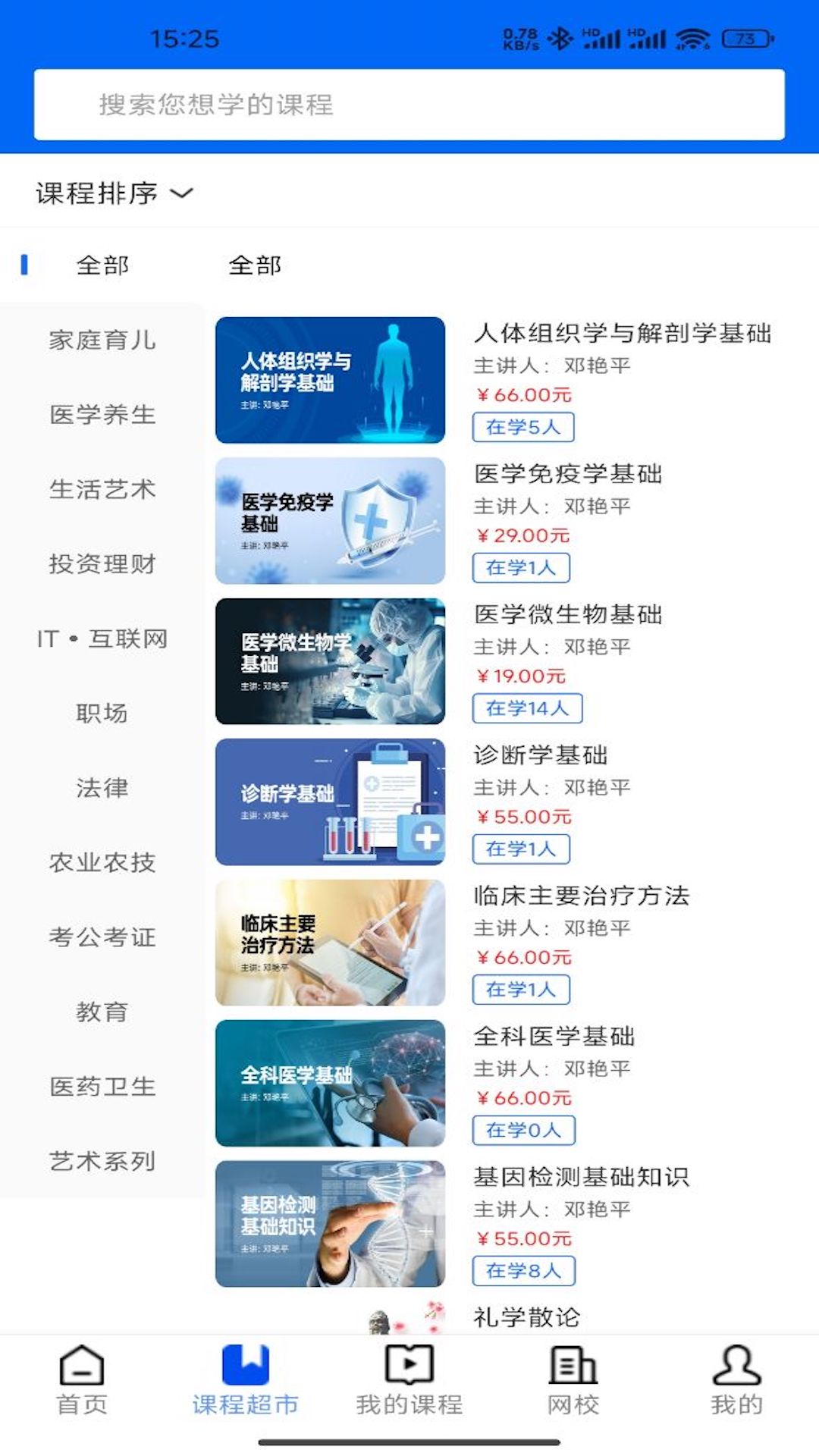Open 我的课程 video icon in bottom bar
This screenshot has height=1456, width=819.
(409, 1373)
